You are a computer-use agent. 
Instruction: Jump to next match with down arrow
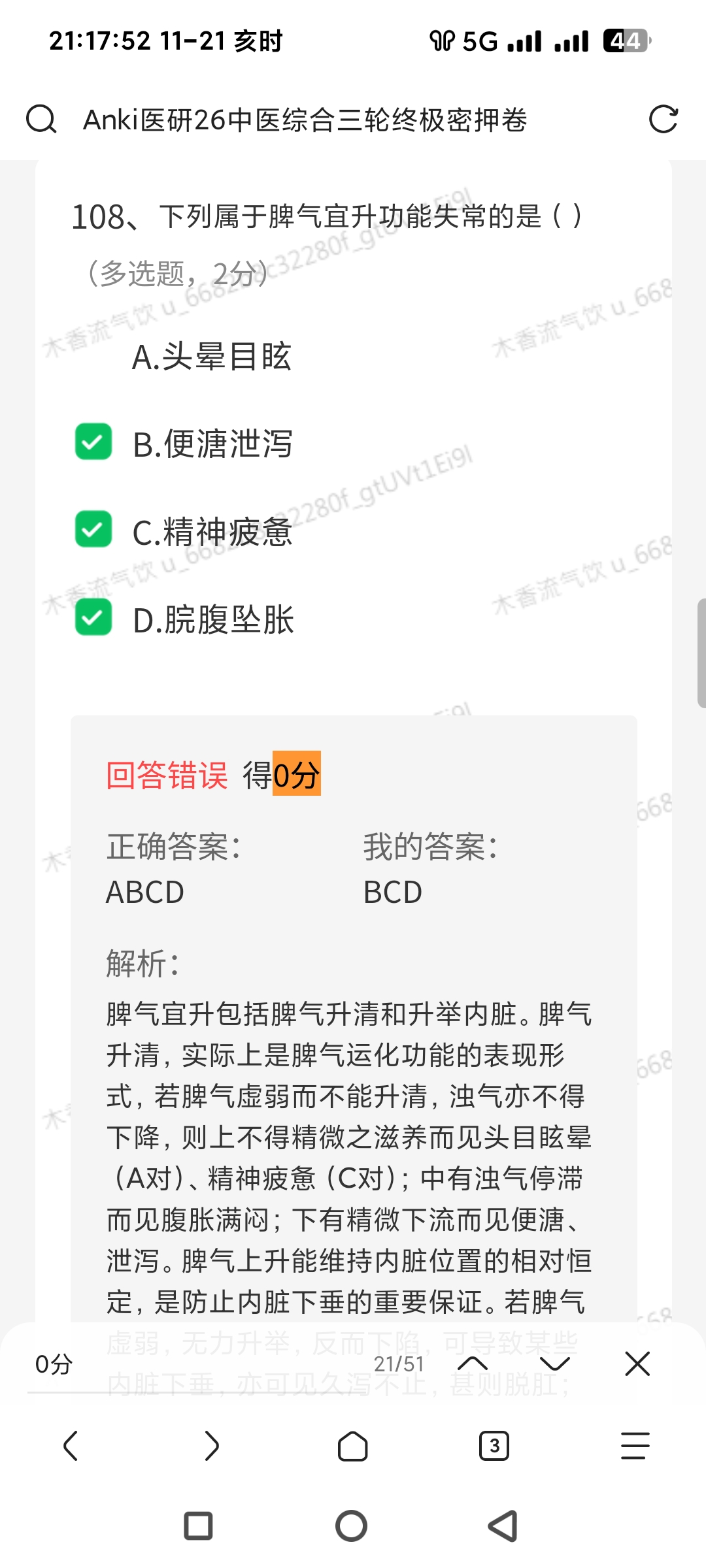[x=555, y=1364]
